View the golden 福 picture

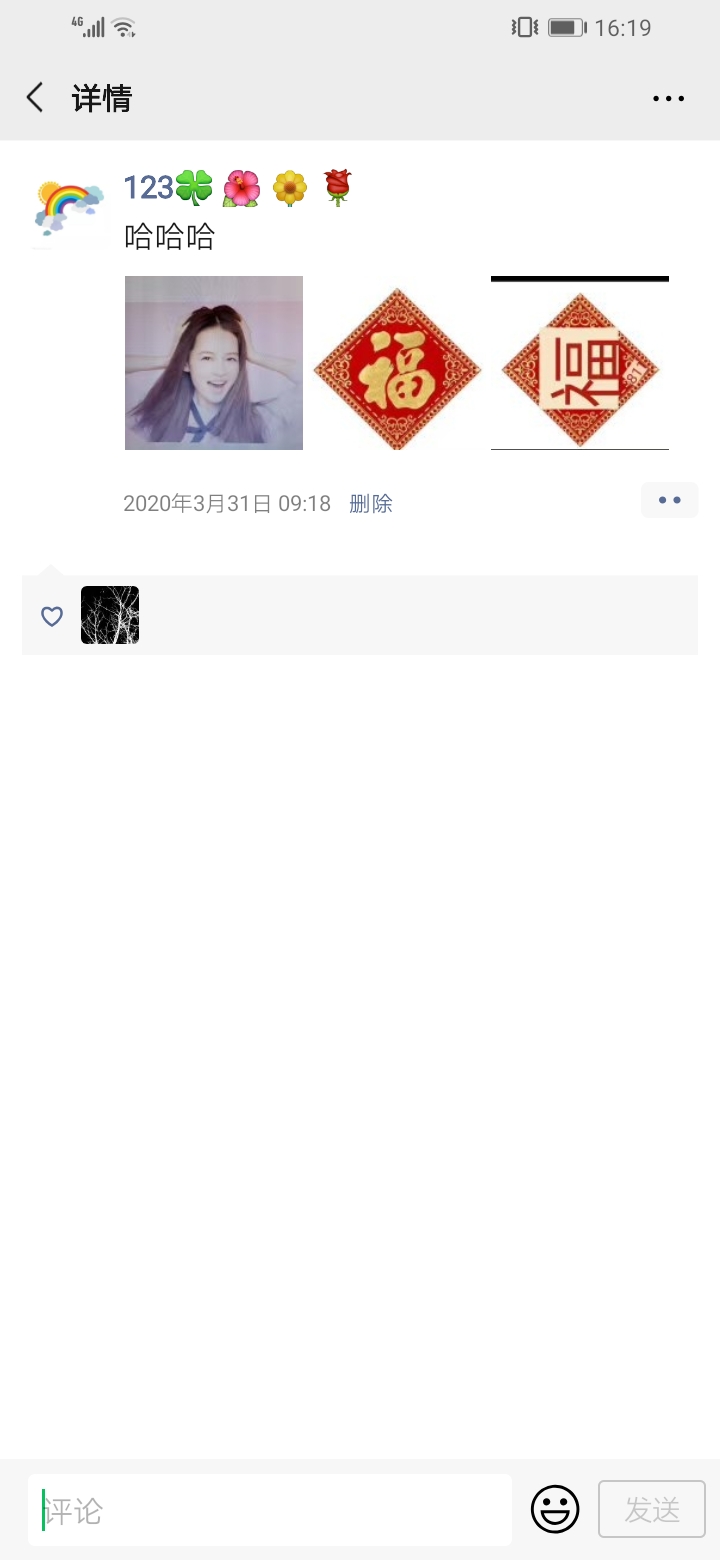tap(397, 368)
